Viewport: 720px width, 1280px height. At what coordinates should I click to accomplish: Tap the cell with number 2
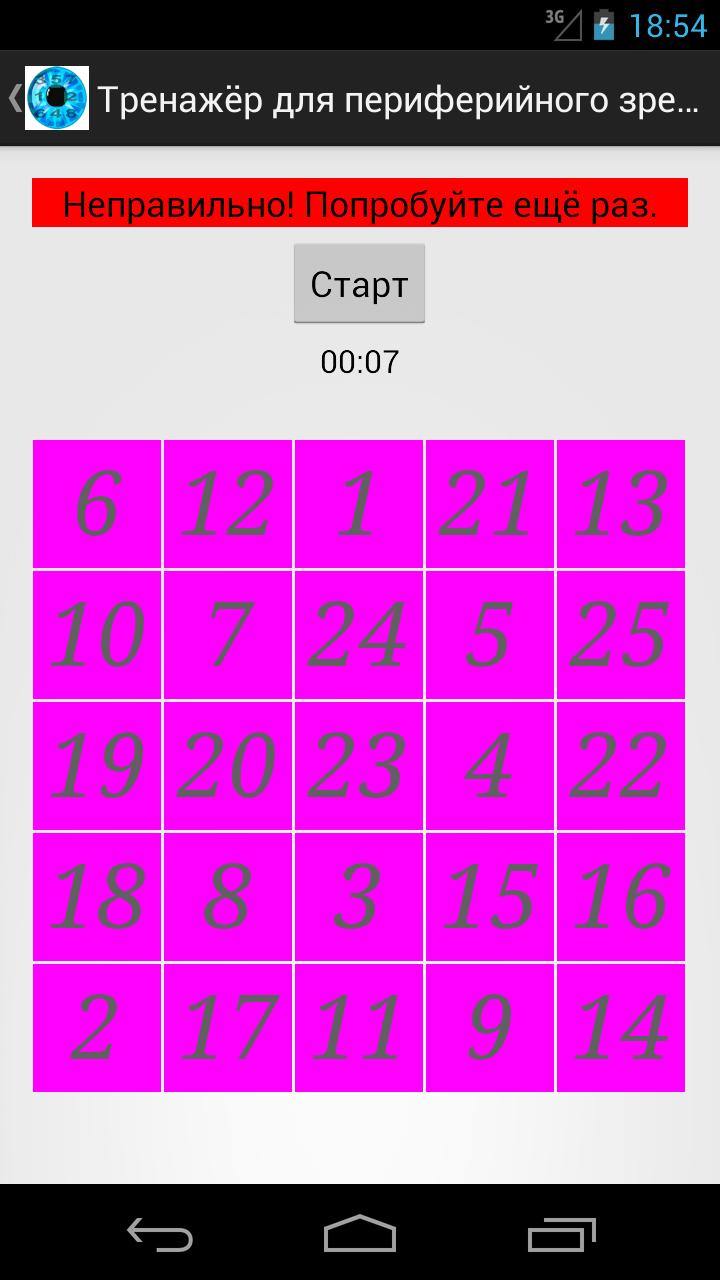pyautogui.click(x=97, y=1028)
